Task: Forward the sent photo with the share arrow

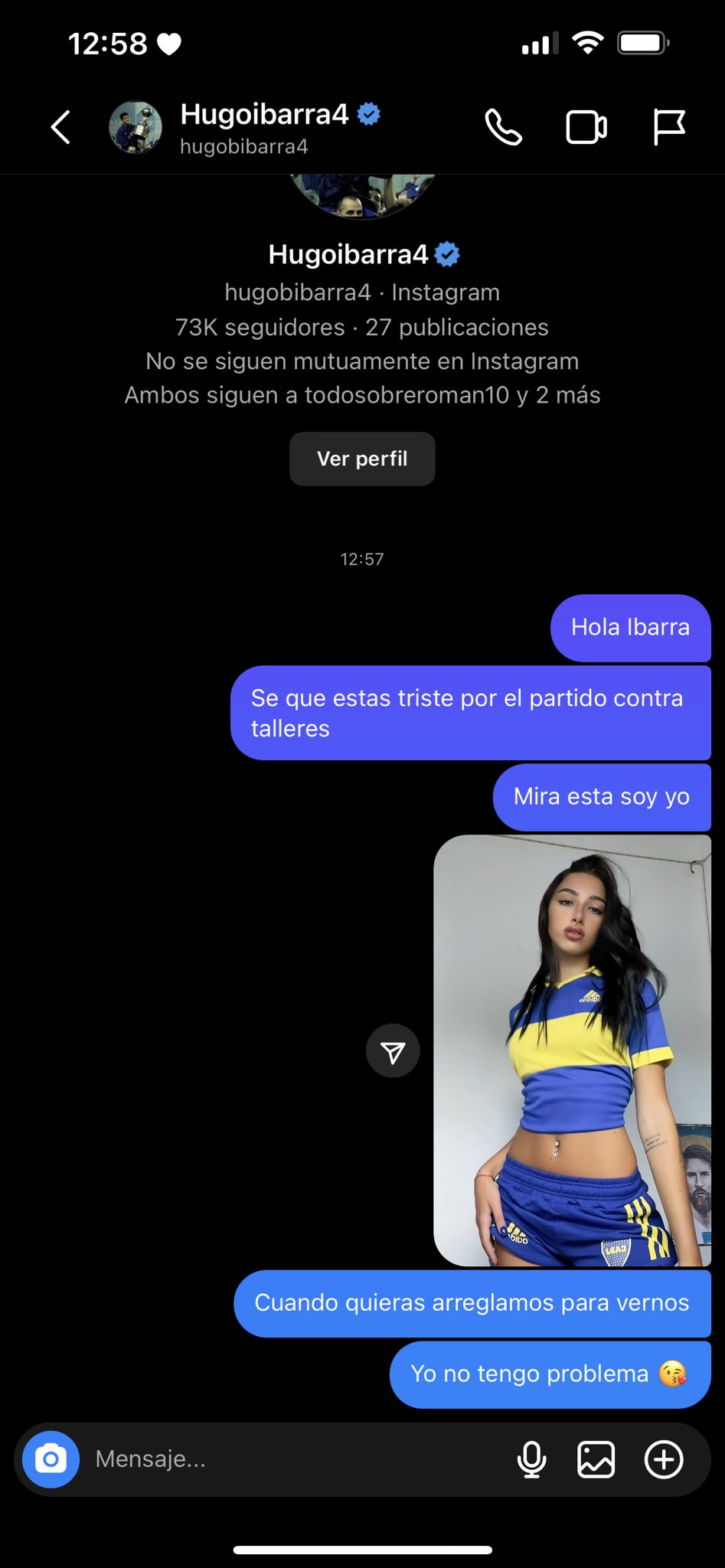Action: click(x=393, y=1051)
